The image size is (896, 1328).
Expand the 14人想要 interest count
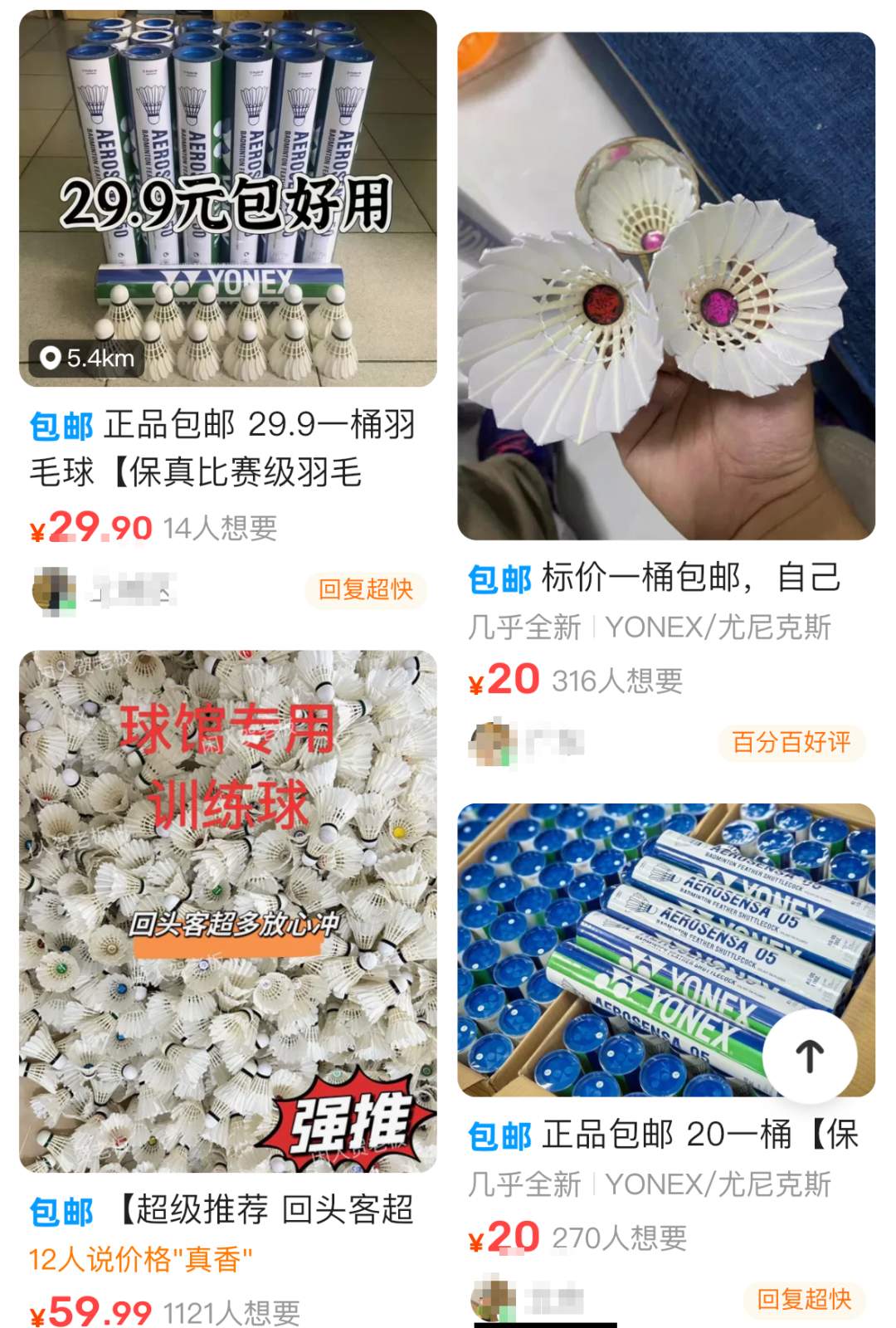[221, 526]
